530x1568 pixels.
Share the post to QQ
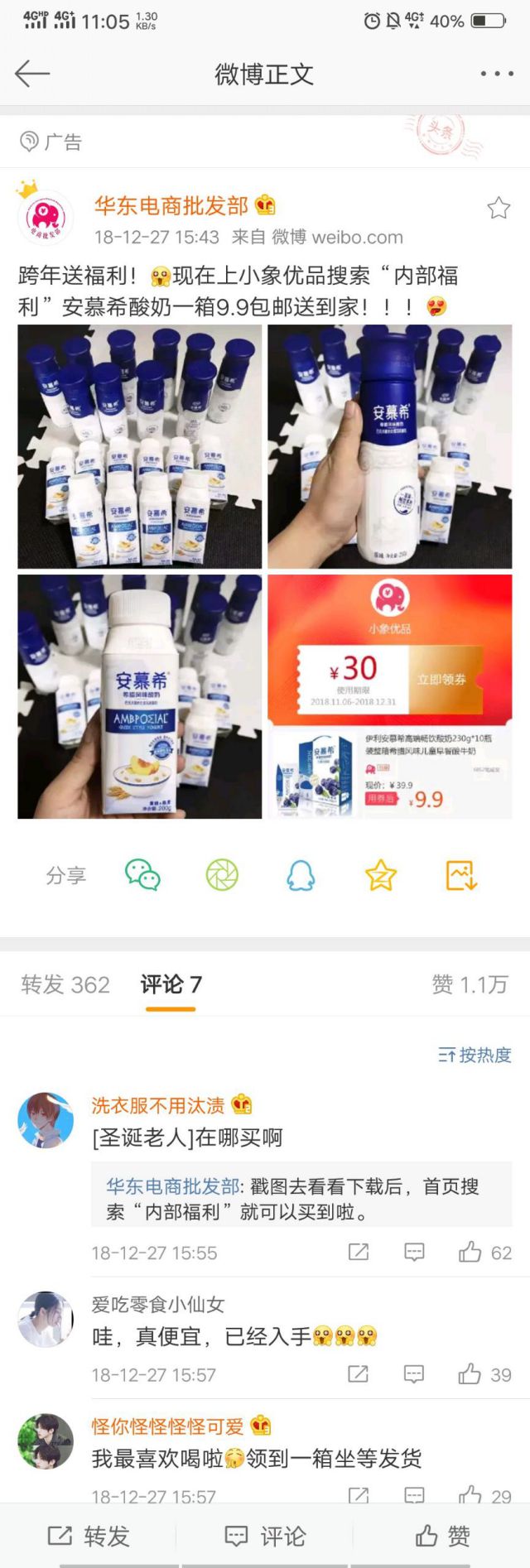point(301,875)
